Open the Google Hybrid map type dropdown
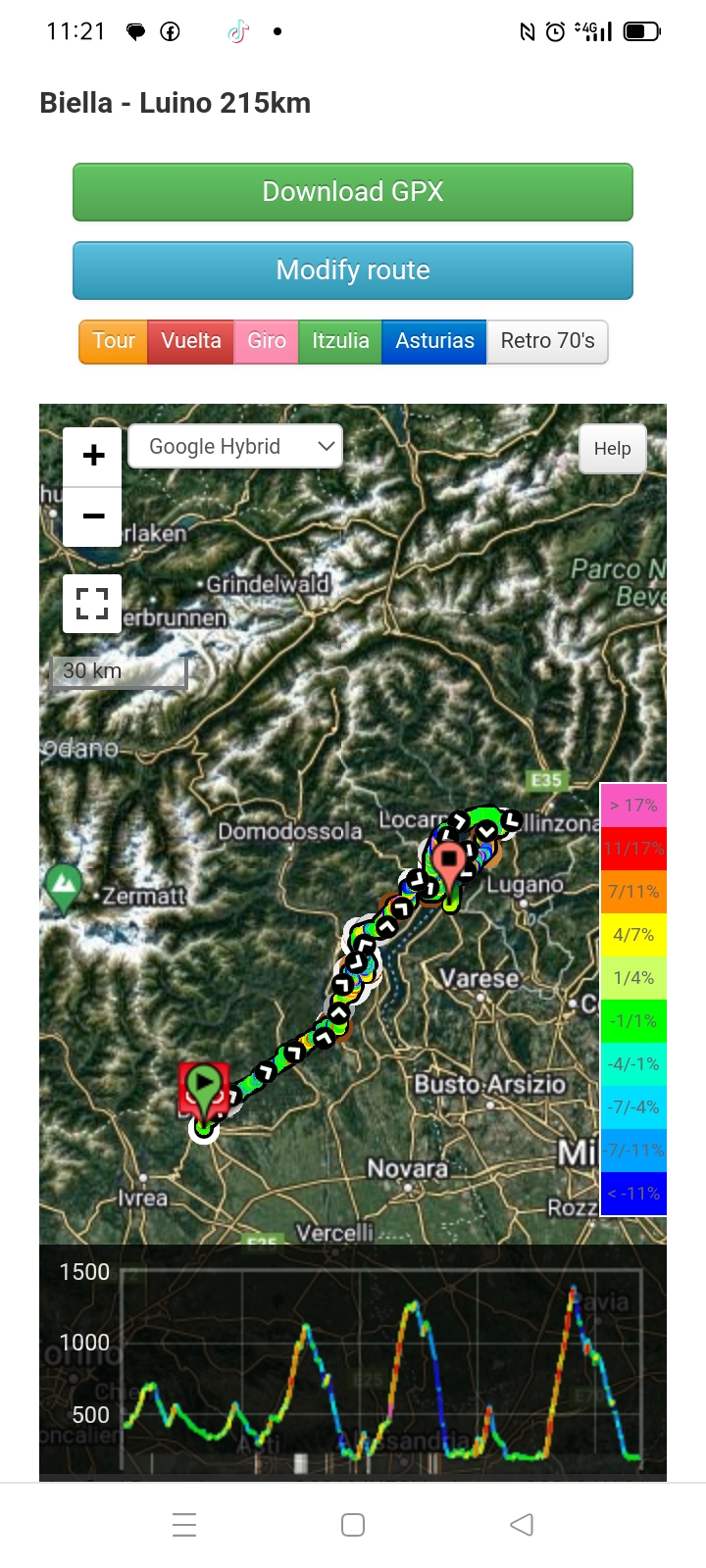The width and height of the screenshot is (706, 1568). pyautogui.click(x=235, y=447)
